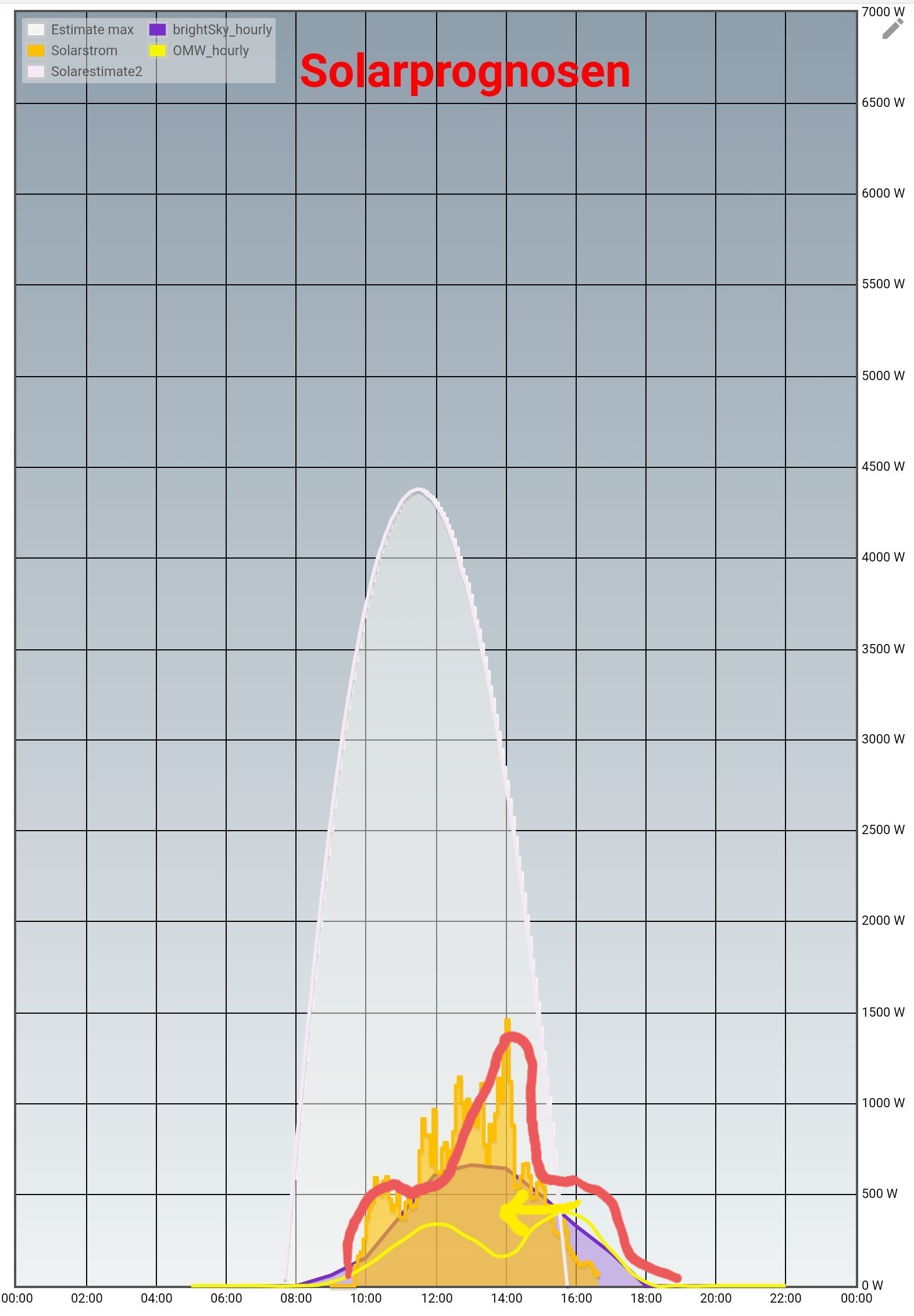This screenshot has height=1316, width=914.
Task: Hide the Solarestimate2 legend series
Action: 84,71
